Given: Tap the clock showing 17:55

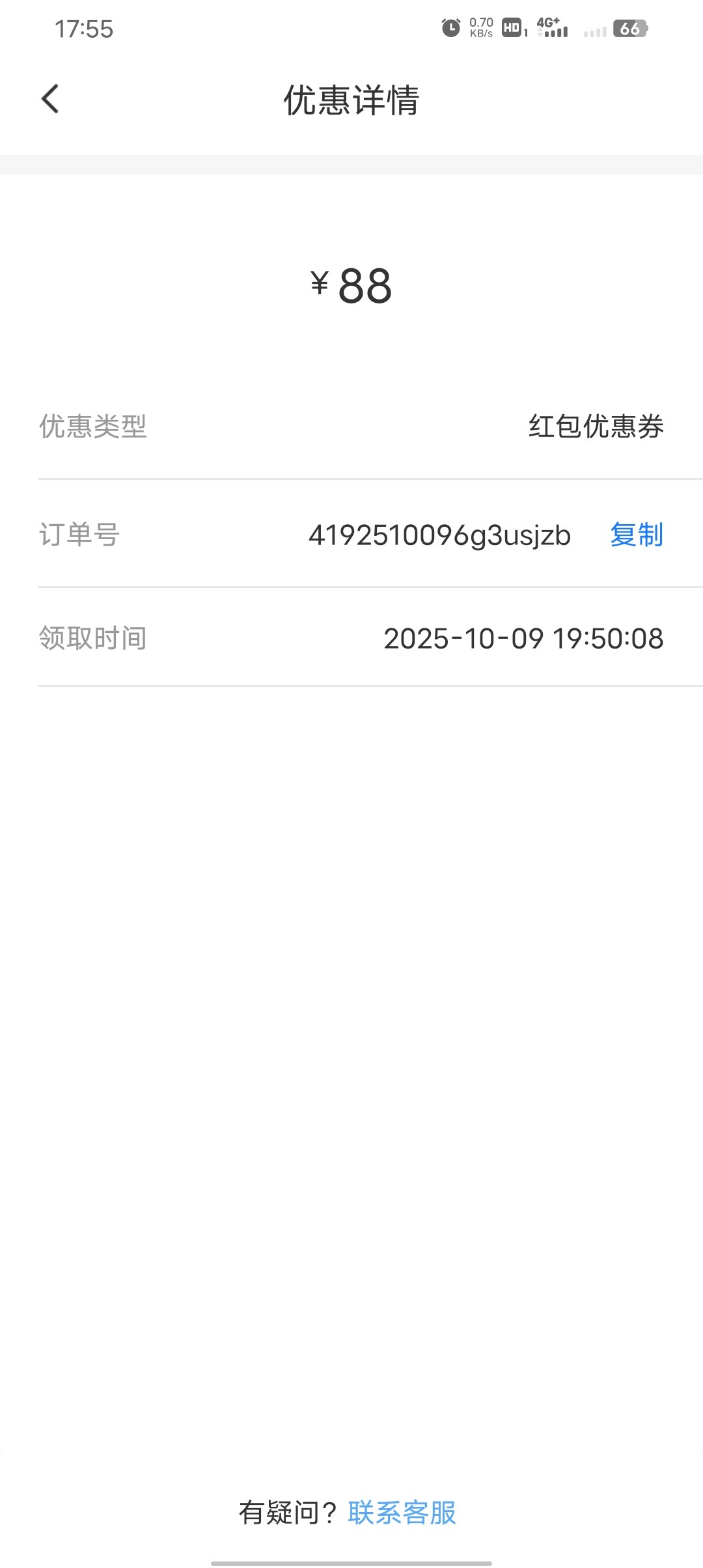Looking at the screenshot, I should pos(83,29).
